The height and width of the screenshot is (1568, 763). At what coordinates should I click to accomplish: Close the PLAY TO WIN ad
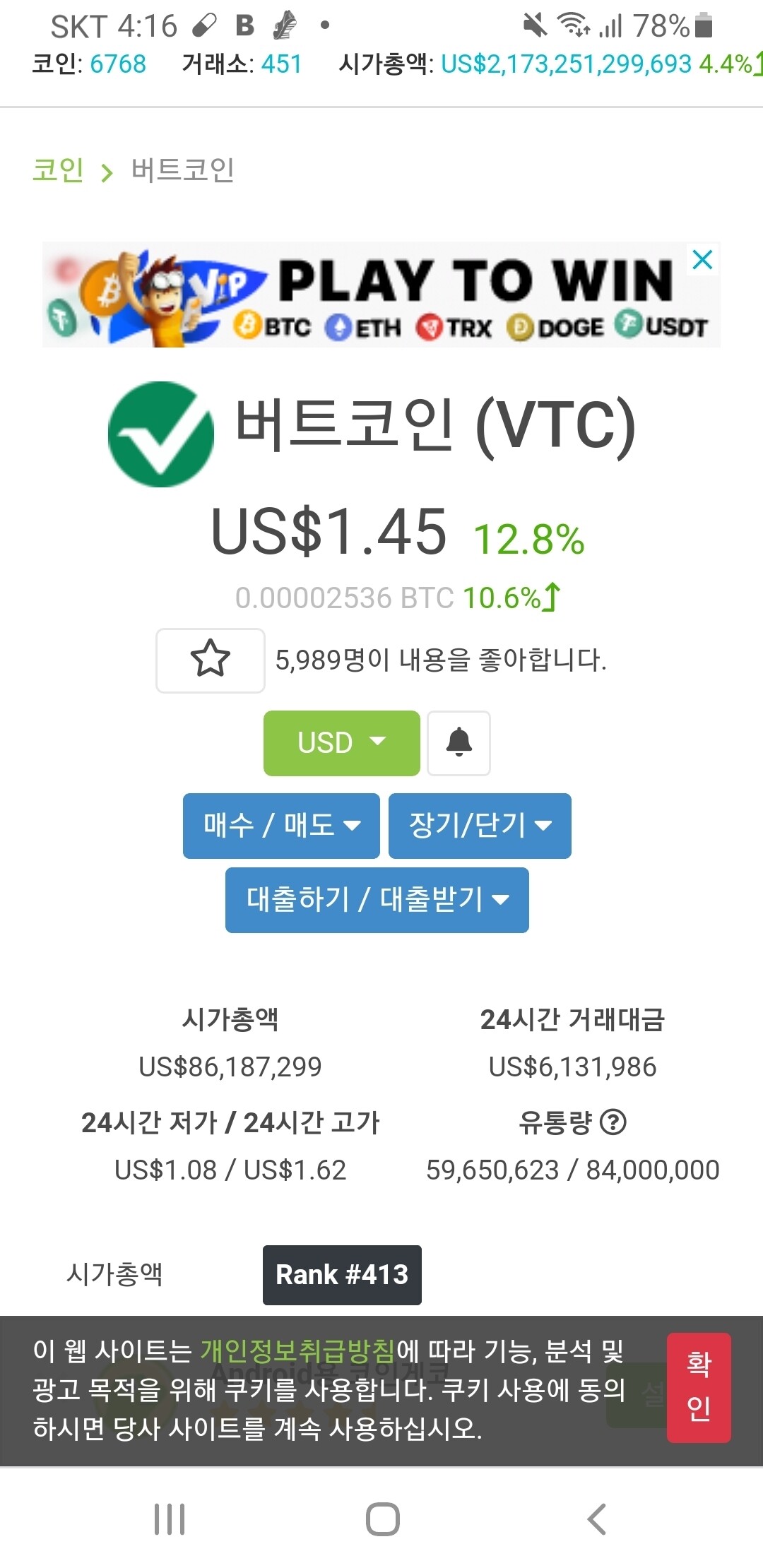pos(702,261)
